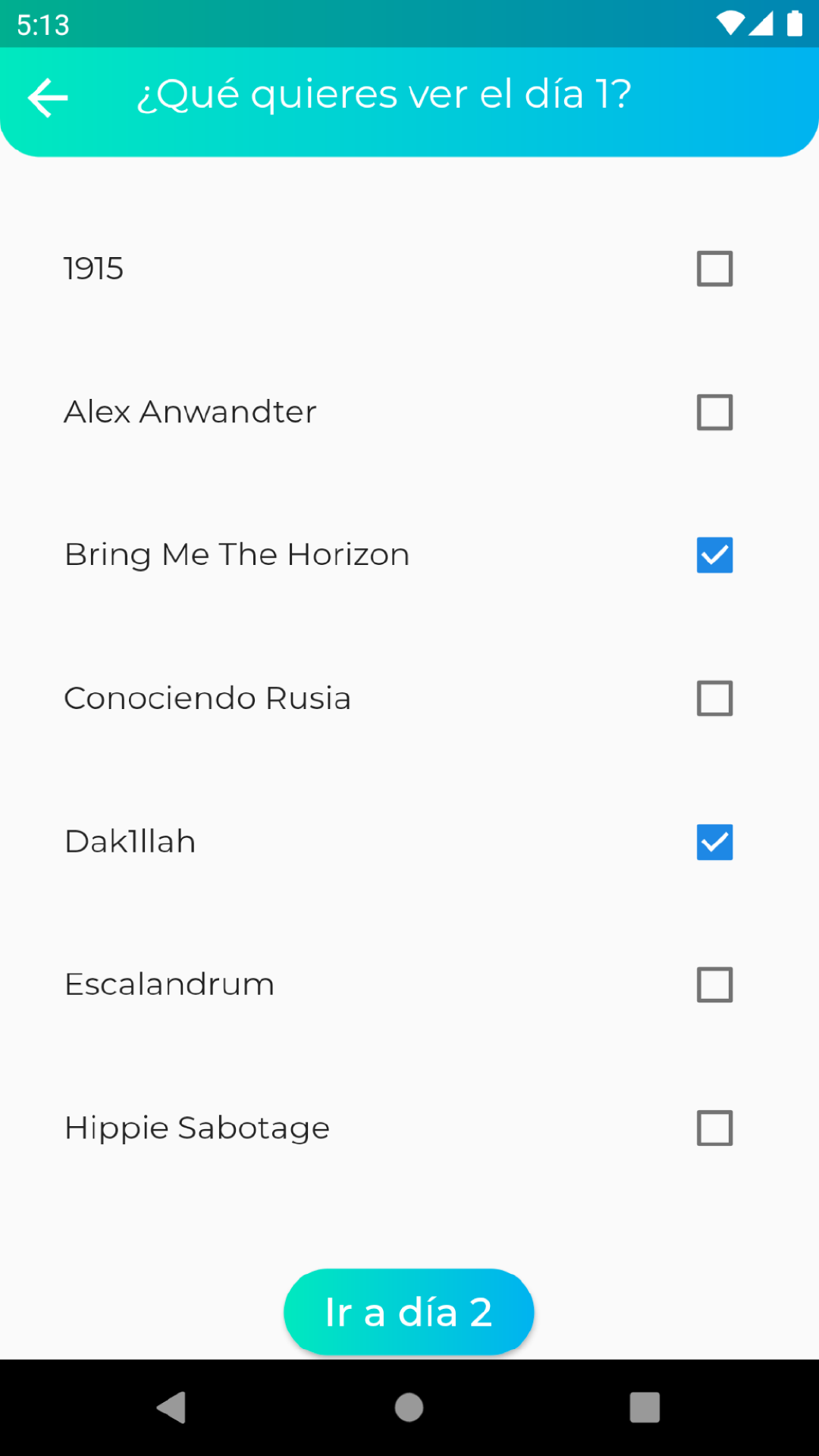Add Hippie Sabotage to day 1
Image resolution: width=819 pixels, height=1456 pixels.
714,1128
